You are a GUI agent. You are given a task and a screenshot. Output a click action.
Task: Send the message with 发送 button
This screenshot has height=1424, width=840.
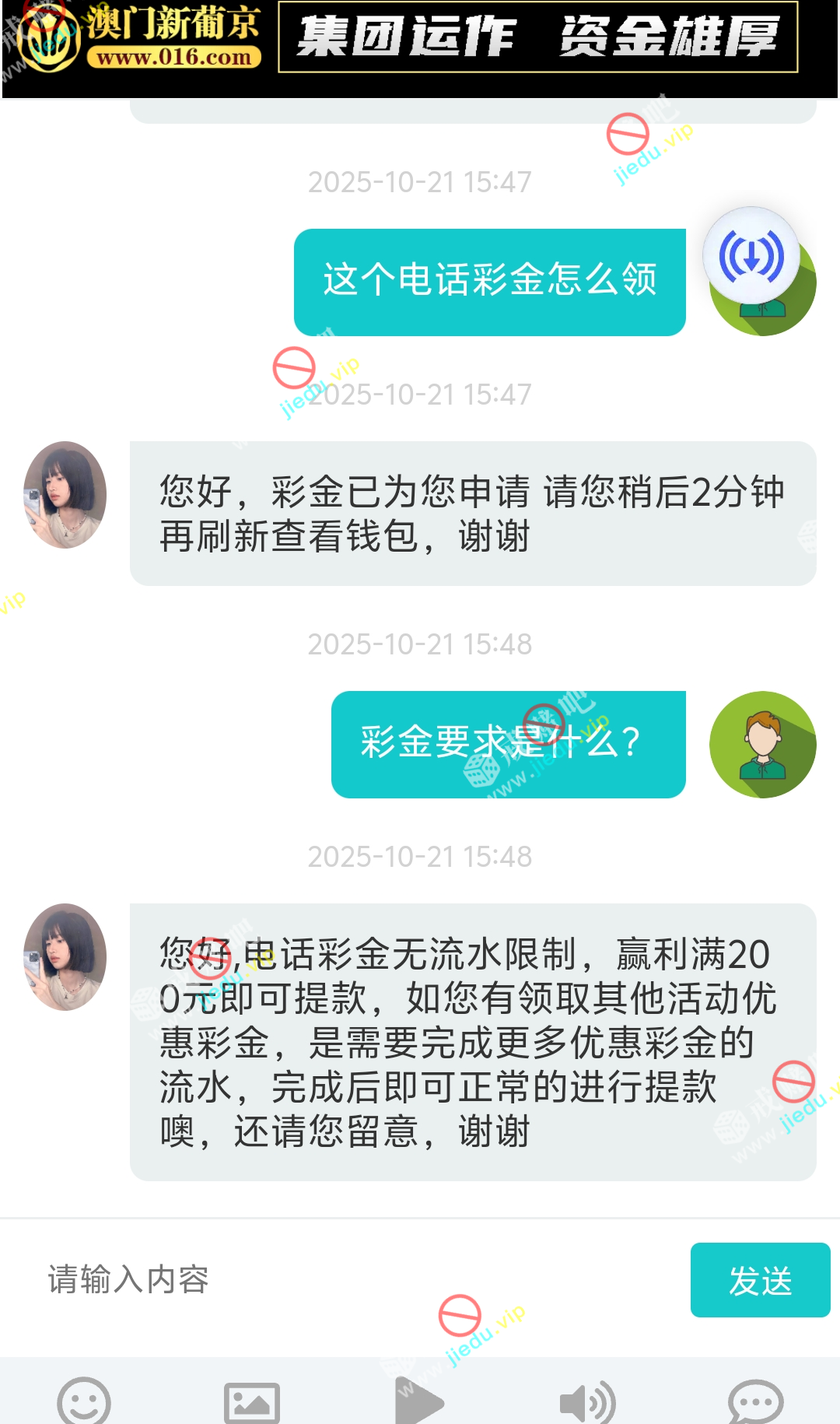(760, 1280)
